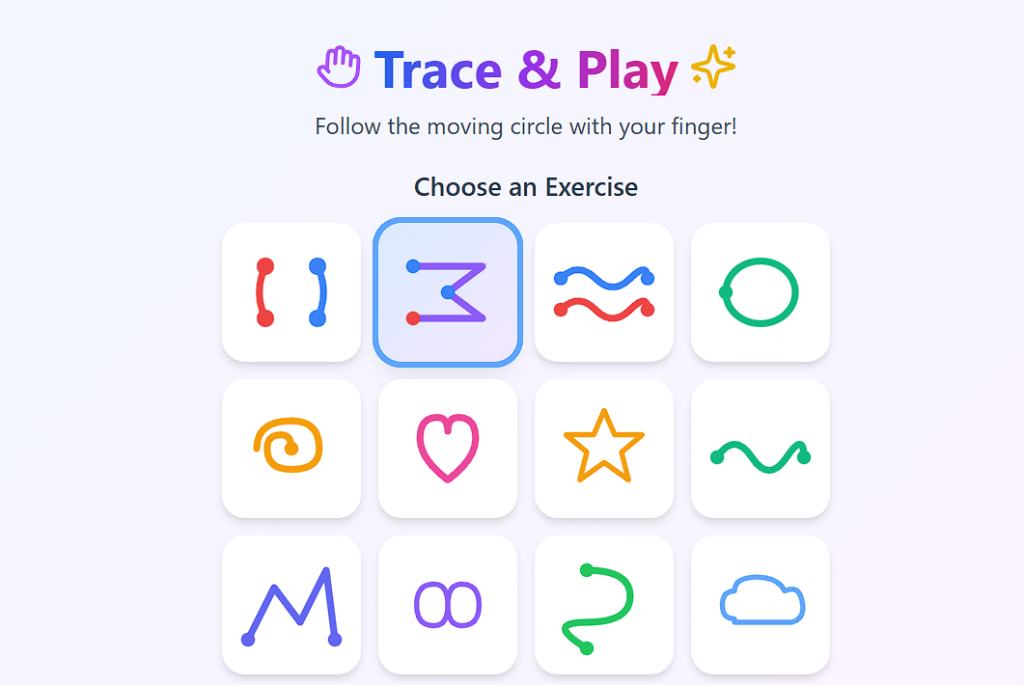Image resolution: width=1024 pixels, height=685 pixels.
Task: Open the pink heart exercise
Action: (448, 448)
